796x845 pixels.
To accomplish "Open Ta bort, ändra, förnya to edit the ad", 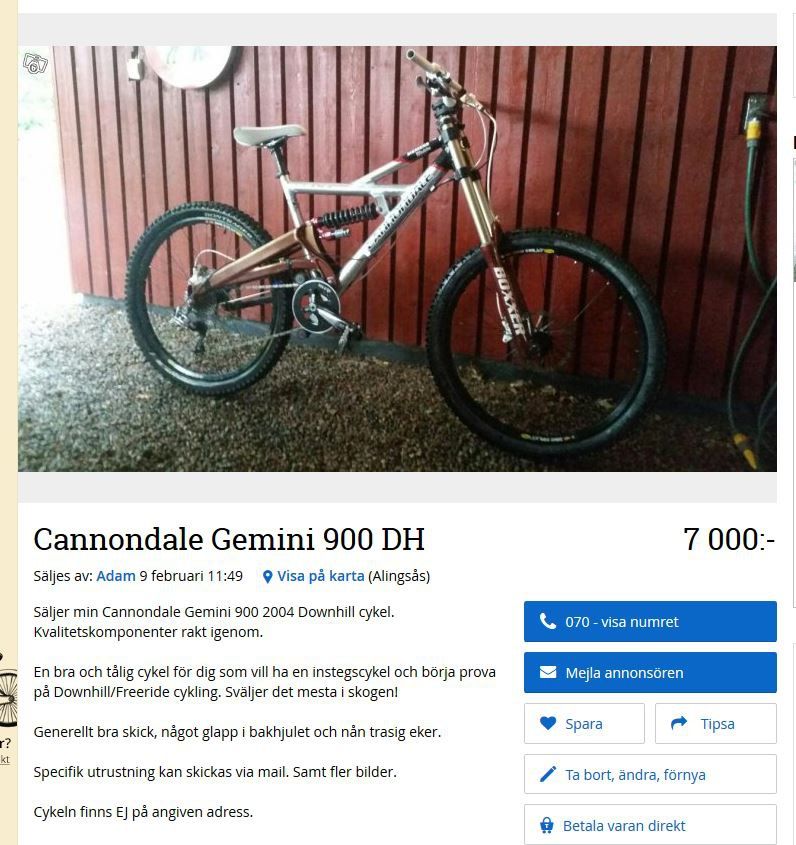I will click(650, 774).
